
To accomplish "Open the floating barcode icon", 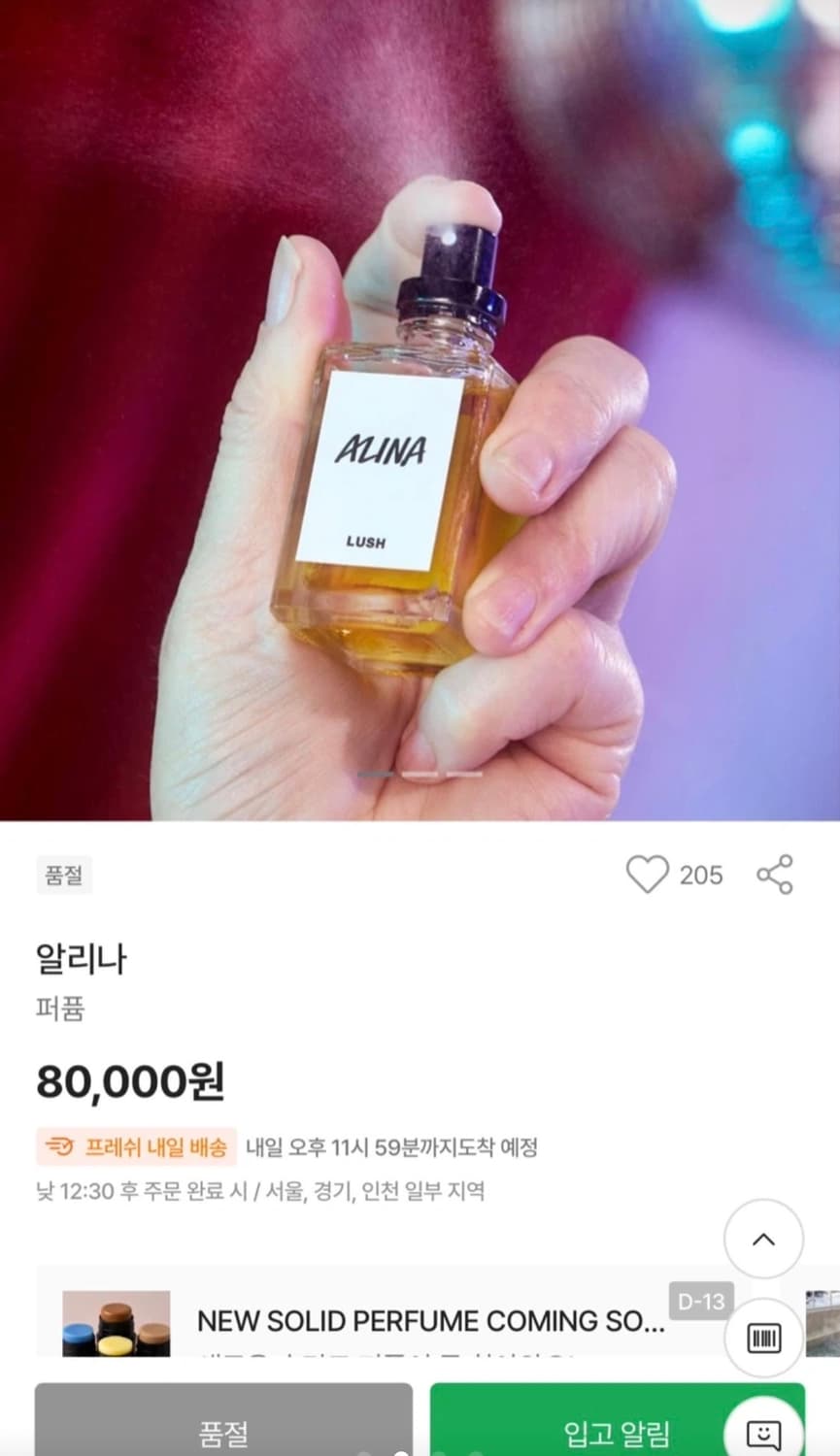I will 763,1336.
